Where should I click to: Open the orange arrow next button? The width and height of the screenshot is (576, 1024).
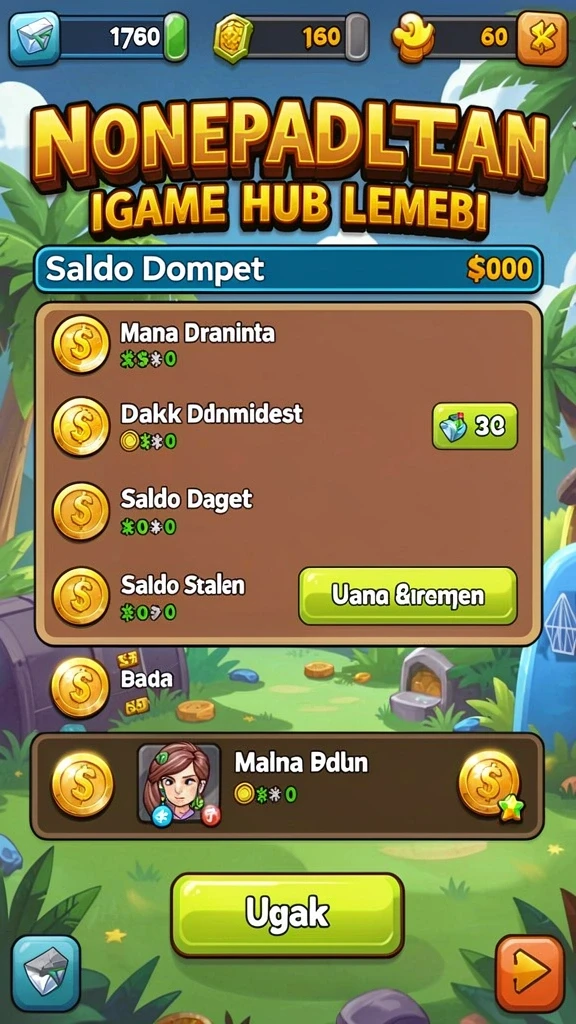tap(530, 973)
